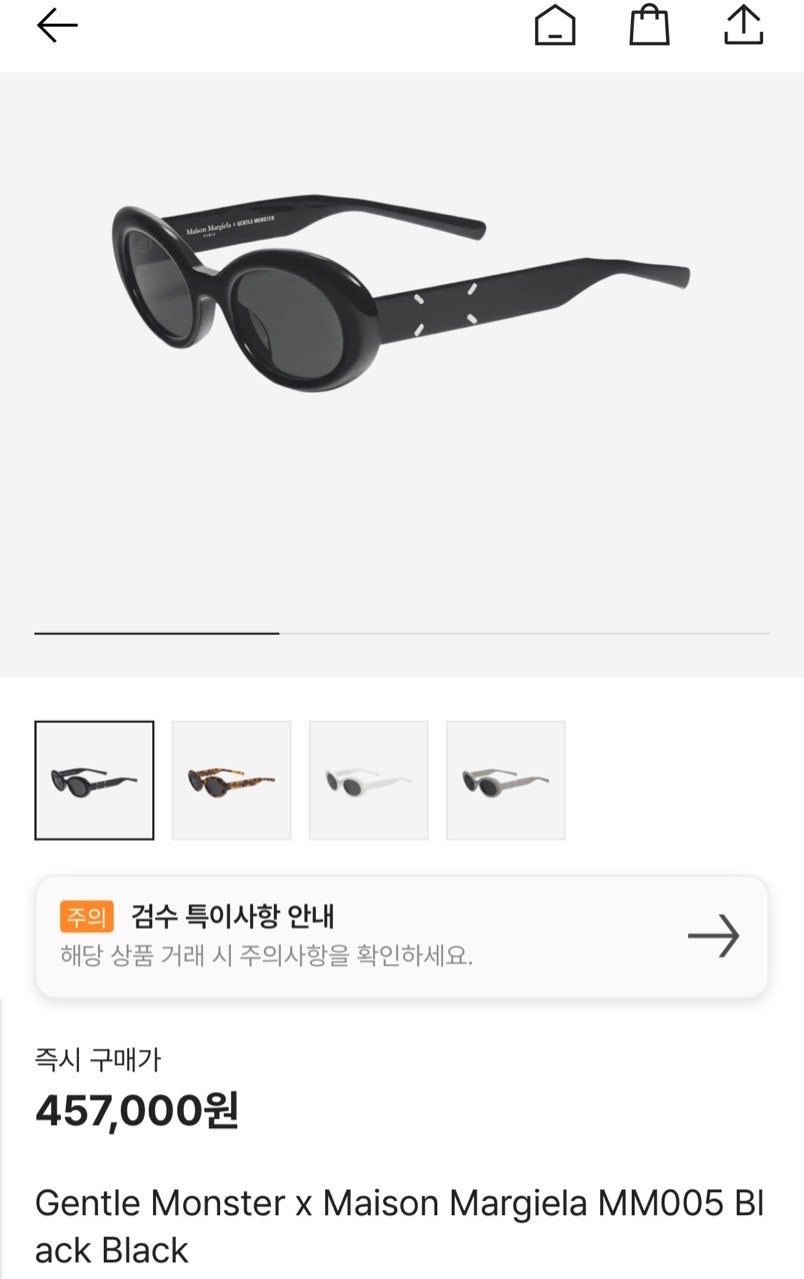Select the tortoise-shell sunglasses thumbnail
The image size is (804, 1279).
tap(231, 780)
